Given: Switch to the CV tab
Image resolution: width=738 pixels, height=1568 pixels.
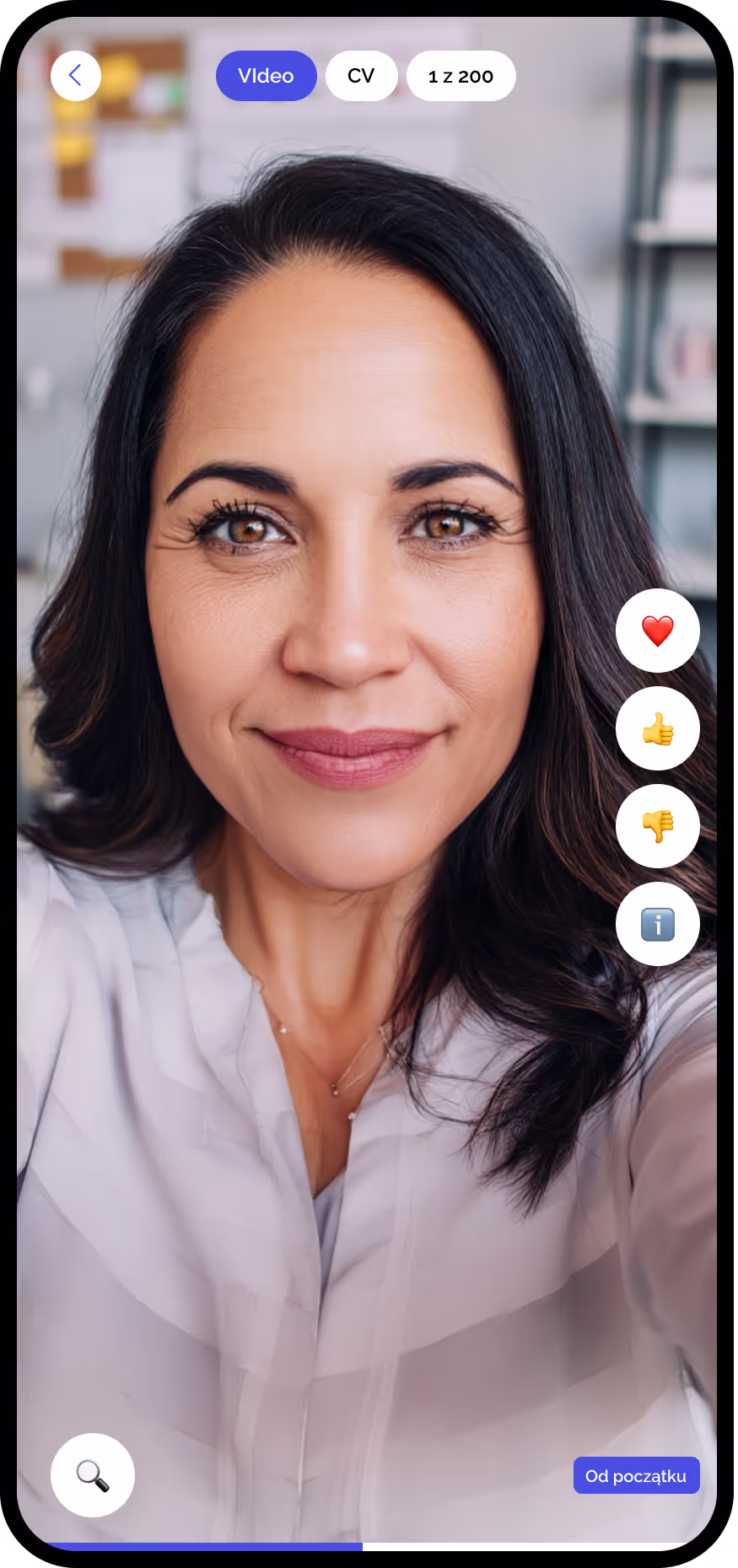Looking at the screenshot, I should tap(361, 76).
